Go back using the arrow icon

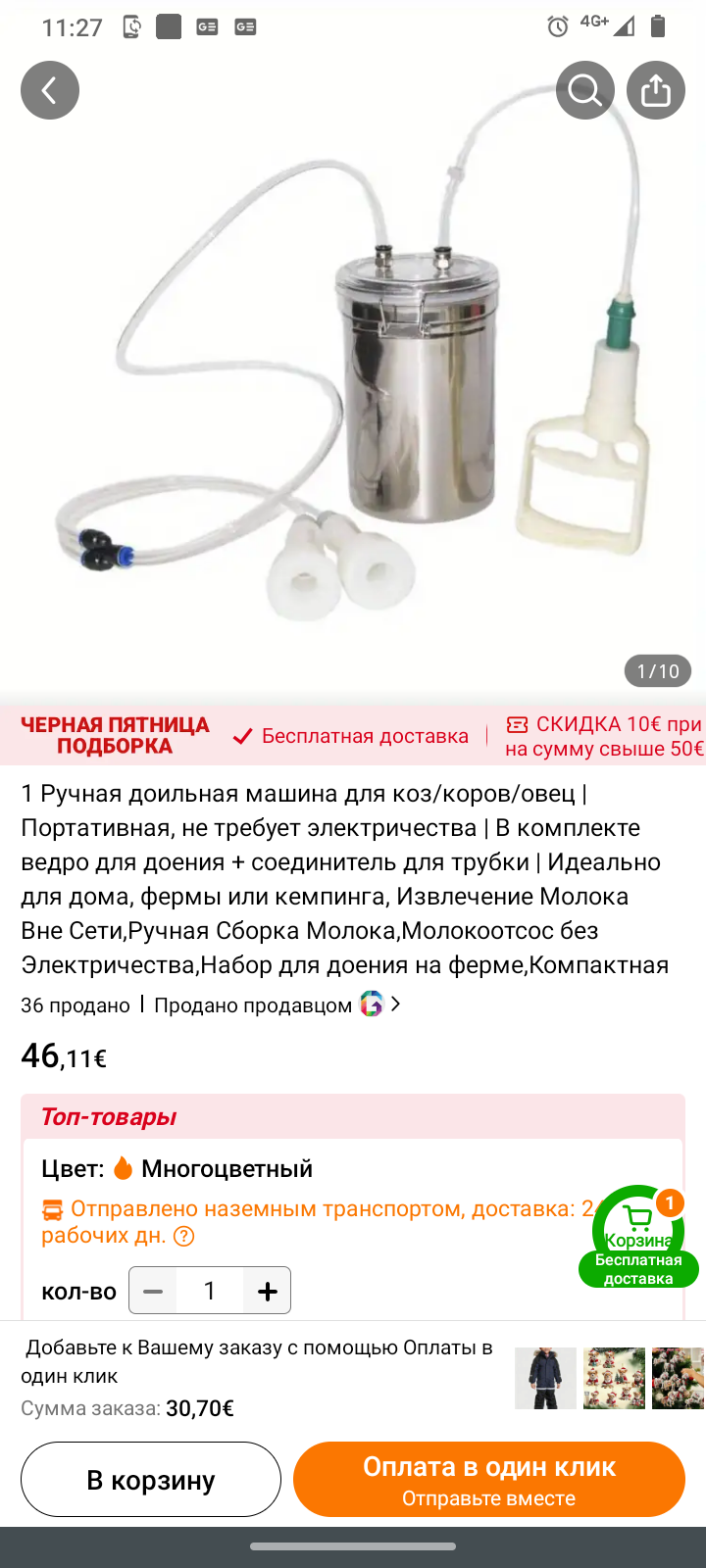(50, 90)
